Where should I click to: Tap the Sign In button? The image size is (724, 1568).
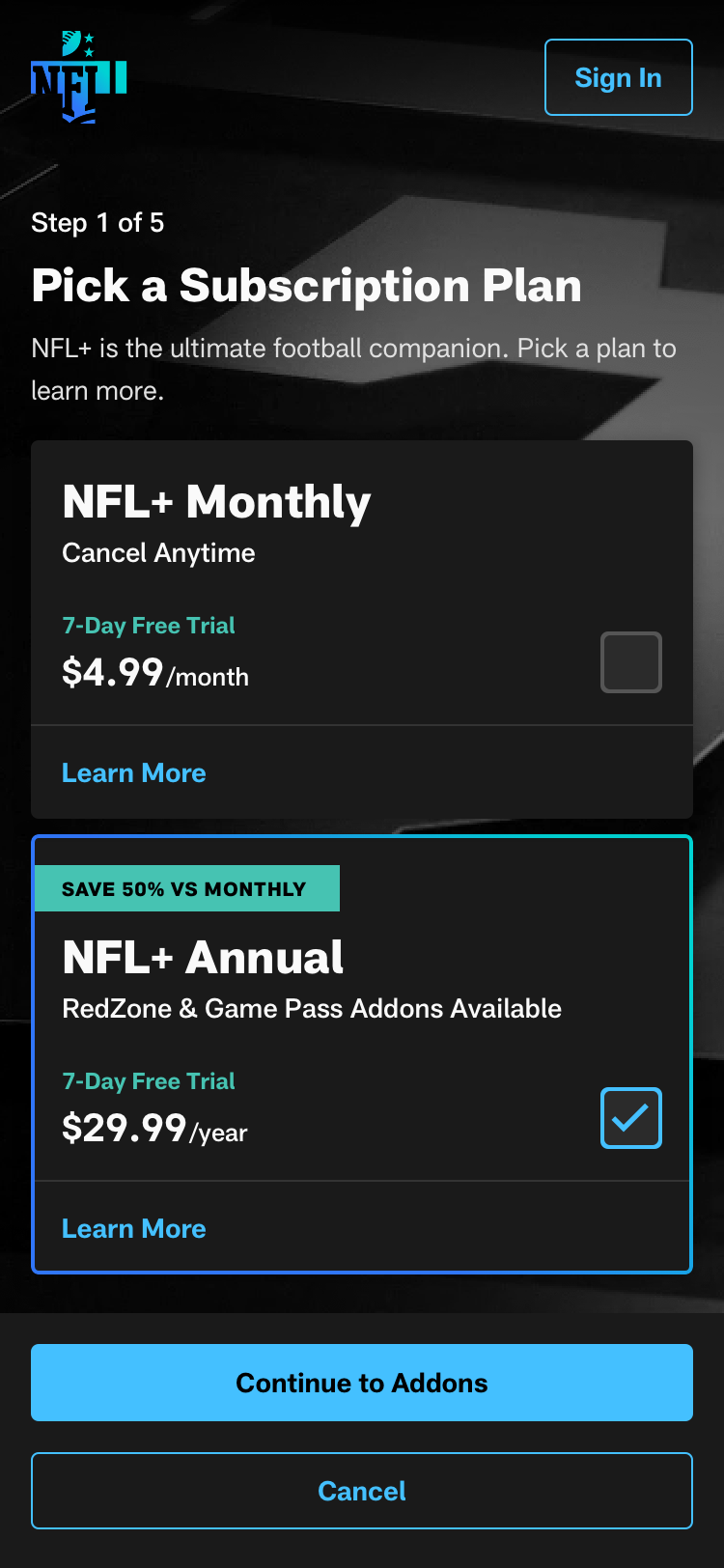tap(619, 77)
